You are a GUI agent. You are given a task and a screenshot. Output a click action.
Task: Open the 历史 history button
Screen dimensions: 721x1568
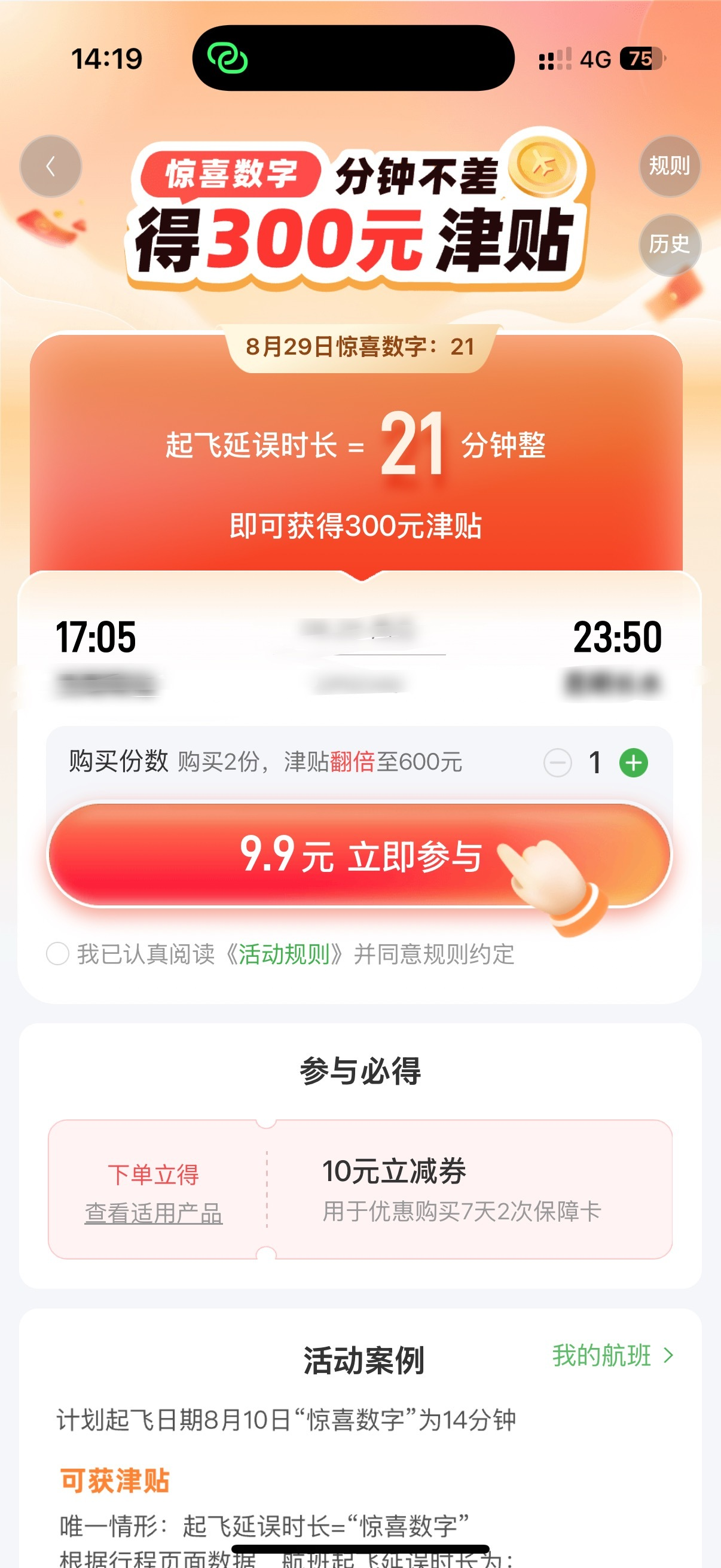tap(669, 245)
